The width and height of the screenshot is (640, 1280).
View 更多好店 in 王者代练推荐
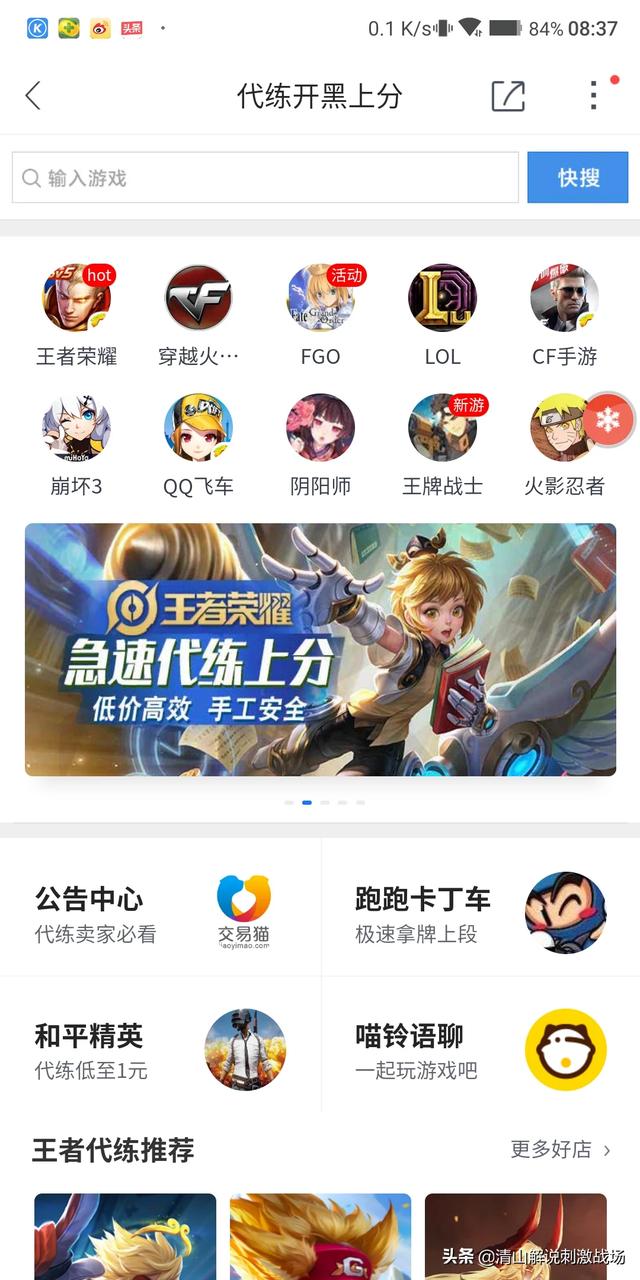tap(560, 1150)
